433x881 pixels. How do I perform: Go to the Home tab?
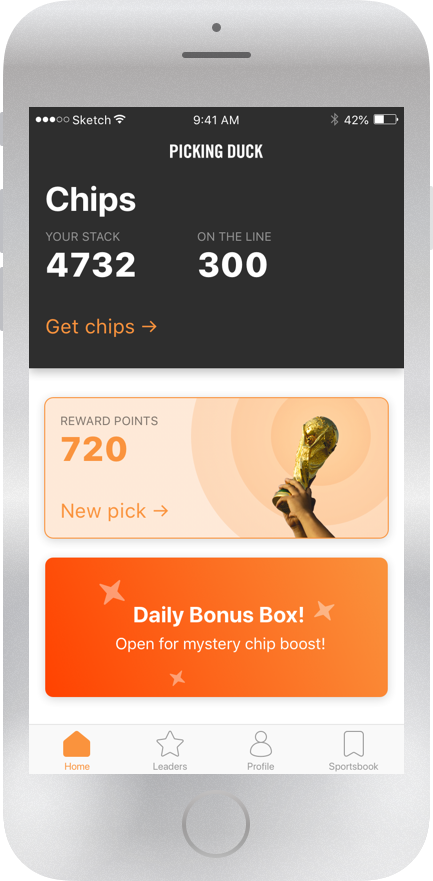point(76,751)
